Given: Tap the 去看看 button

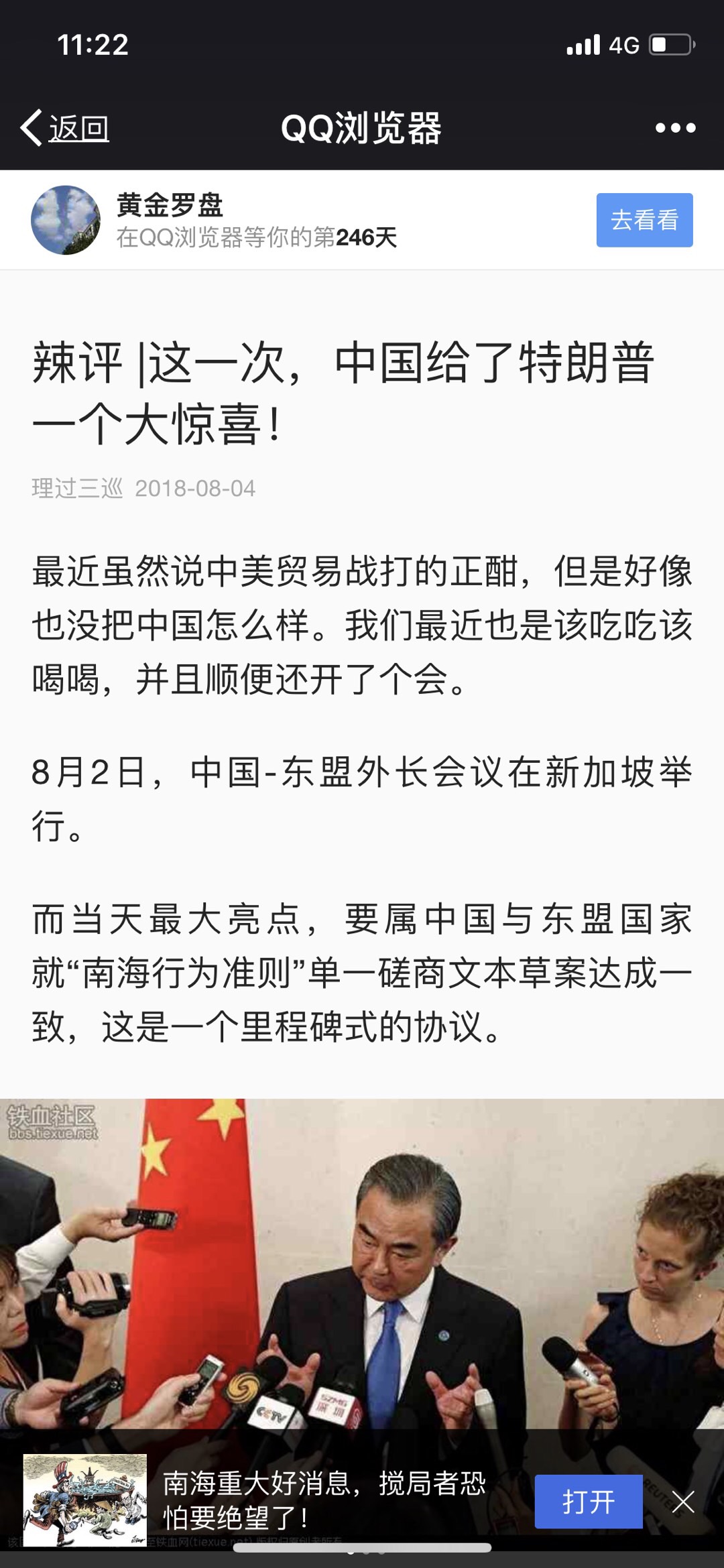Looking at the screenshot, I should [644, 220].
